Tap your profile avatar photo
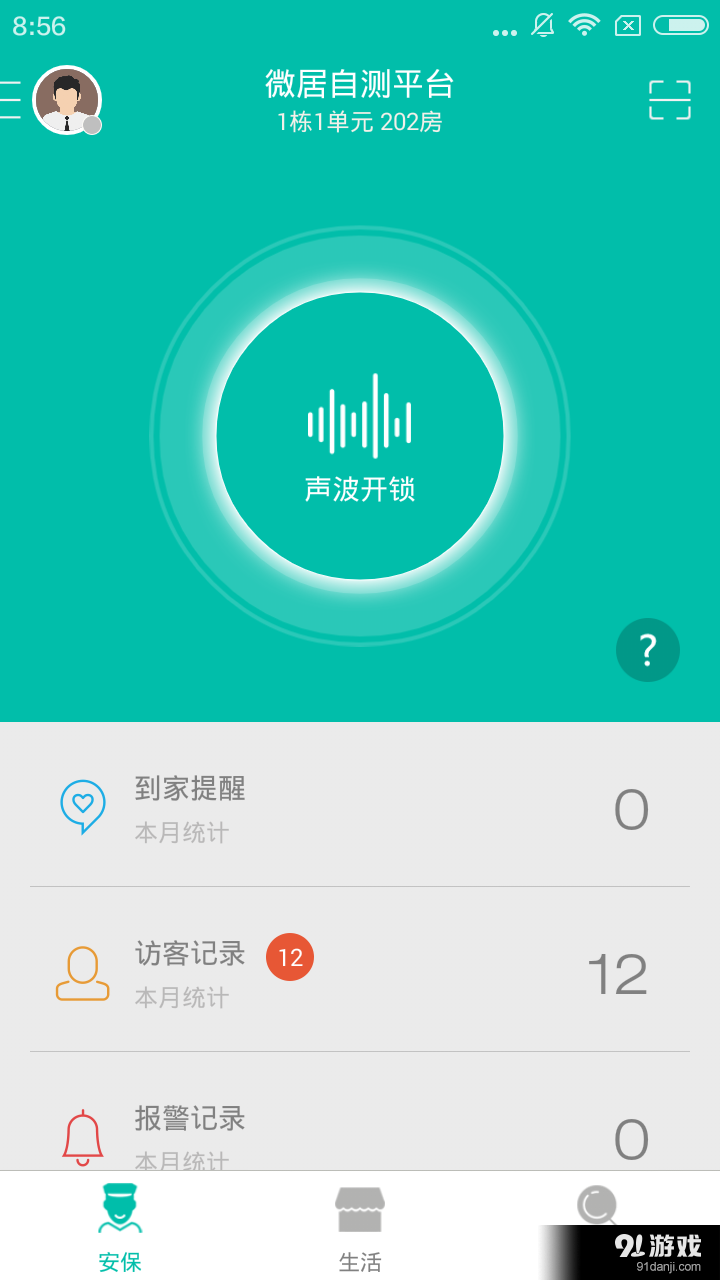 68,100
